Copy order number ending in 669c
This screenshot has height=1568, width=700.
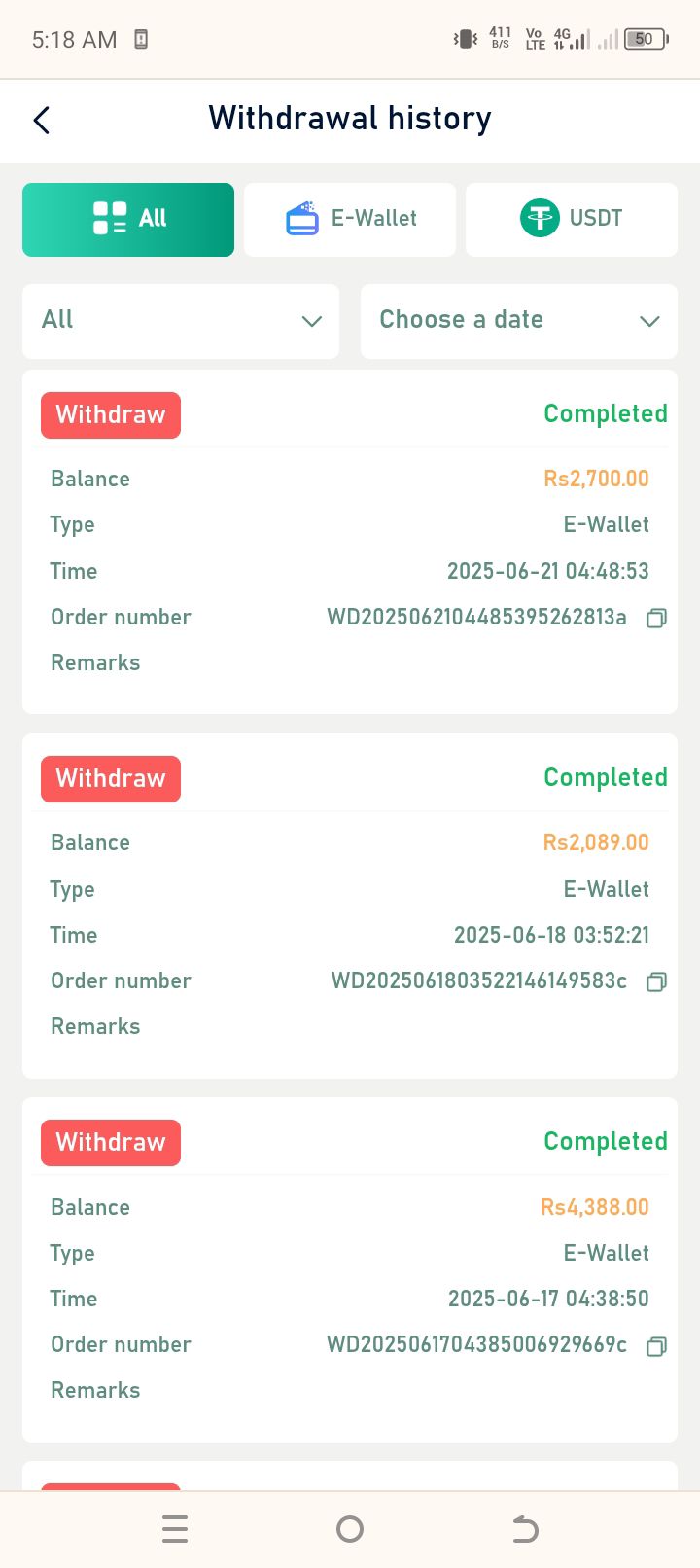coord(657,1346)
